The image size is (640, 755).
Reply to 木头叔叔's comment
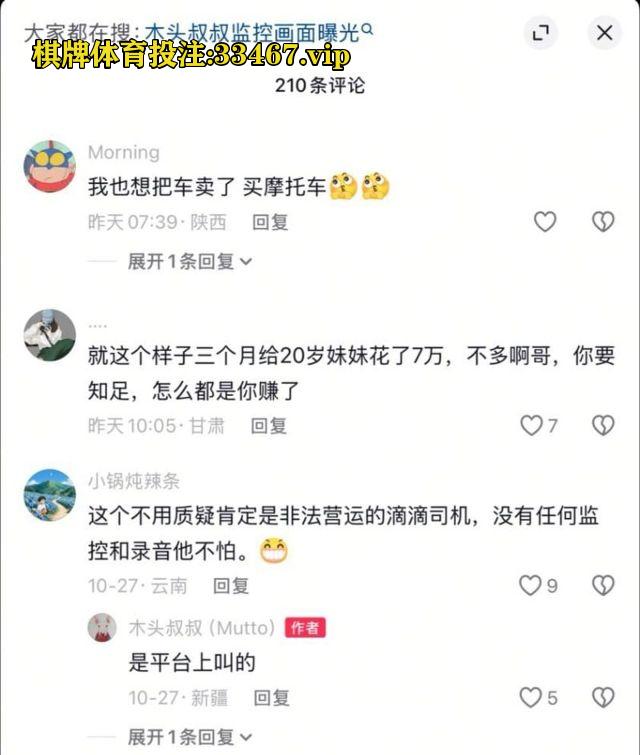pyautogui.click(x=271, y=697)
